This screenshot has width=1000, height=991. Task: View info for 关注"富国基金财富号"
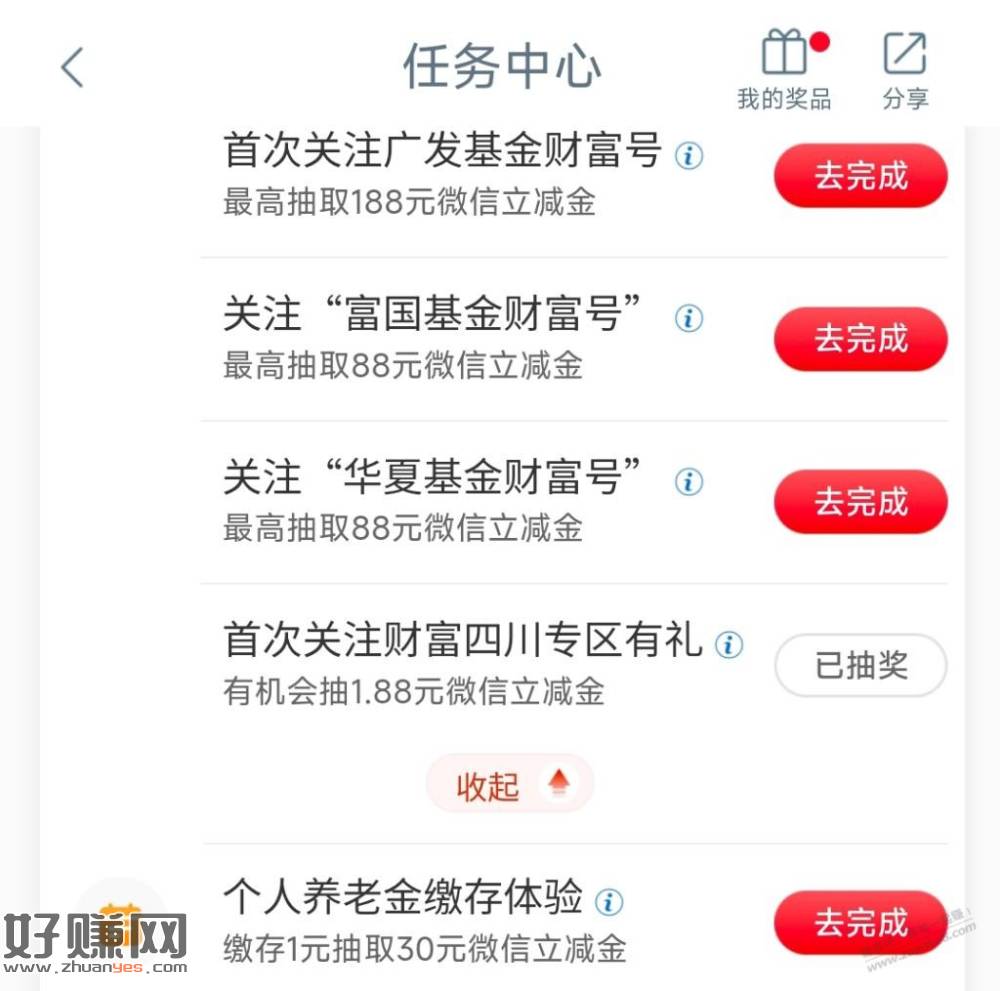tap(688, 319)
